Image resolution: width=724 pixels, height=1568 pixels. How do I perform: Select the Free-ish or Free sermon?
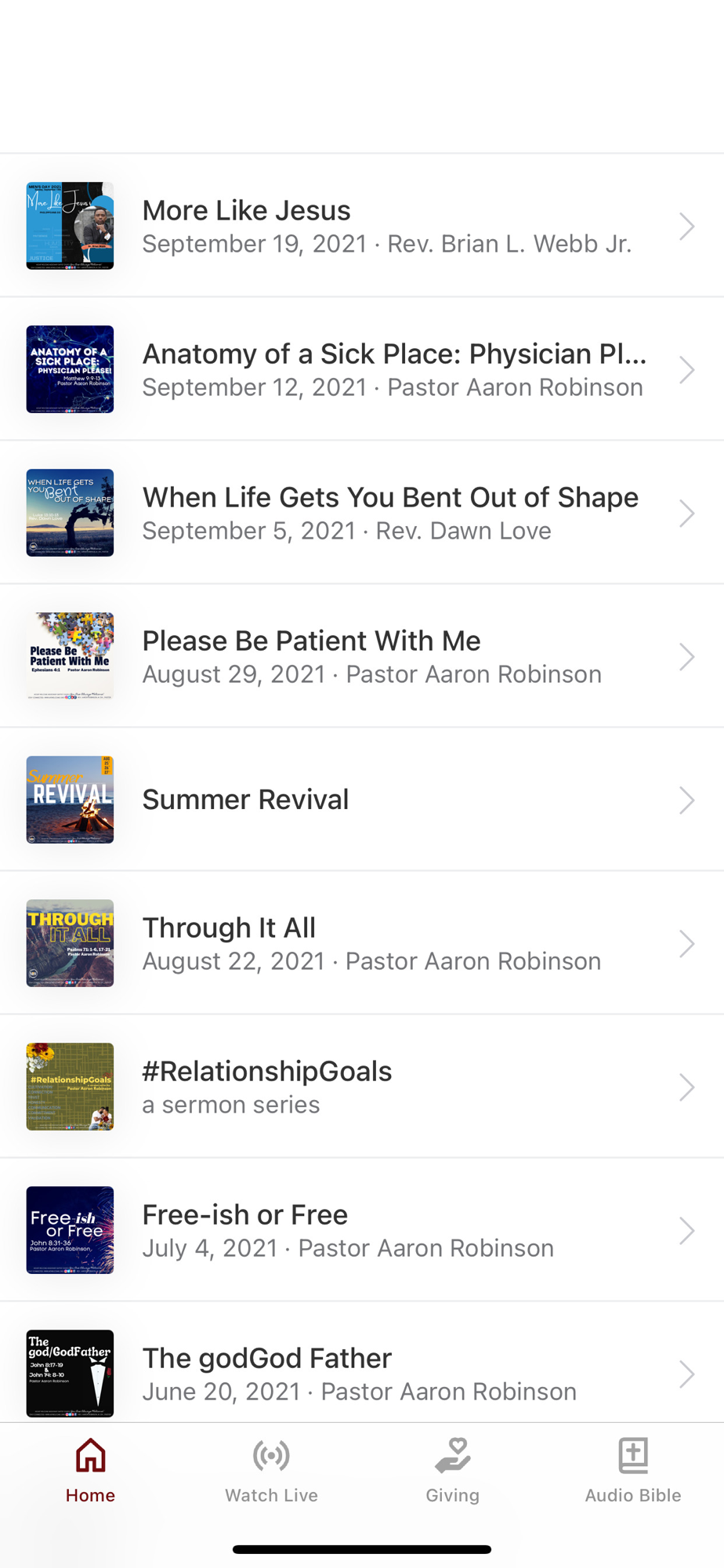362,1231
